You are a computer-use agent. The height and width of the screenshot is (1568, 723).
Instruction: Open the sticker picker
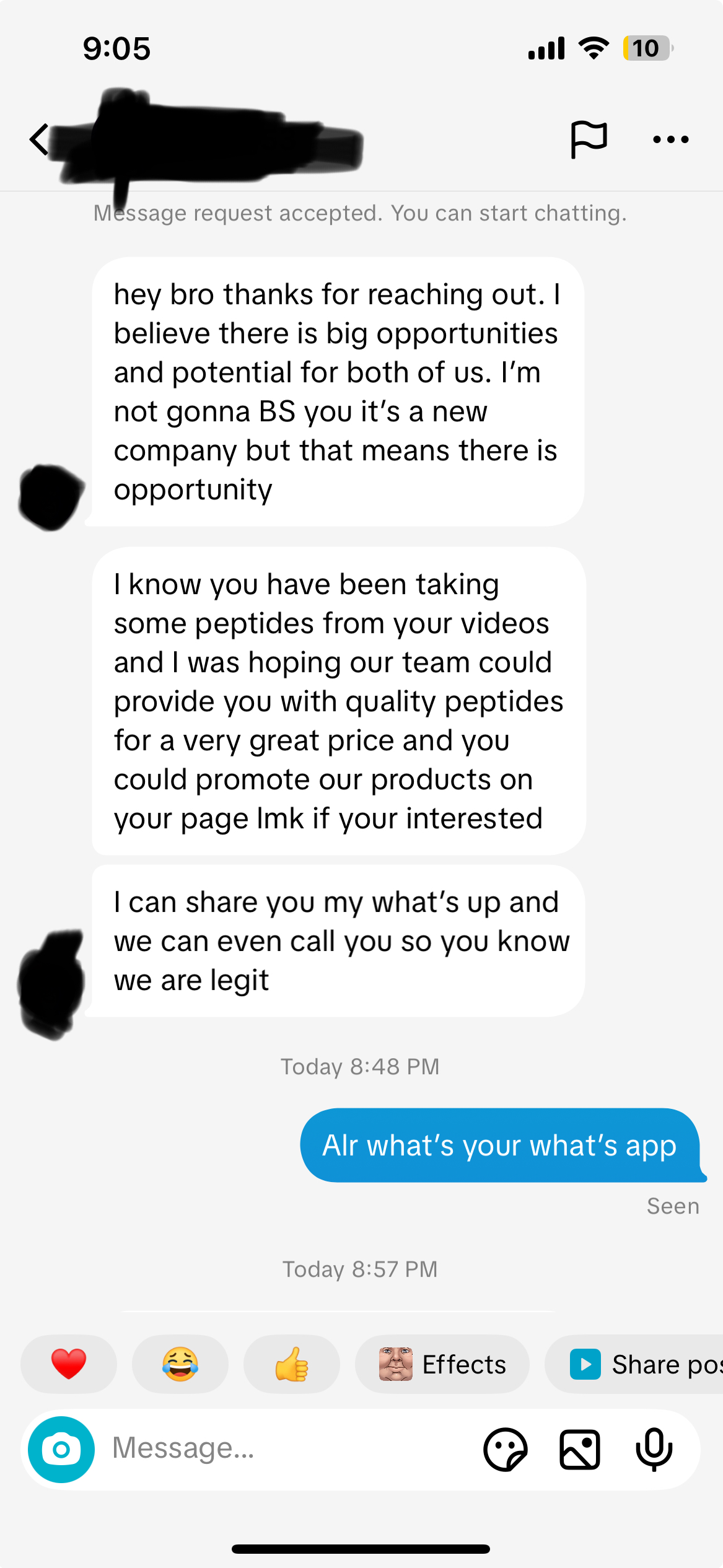pyautogui.click(x=506, y=1450)
